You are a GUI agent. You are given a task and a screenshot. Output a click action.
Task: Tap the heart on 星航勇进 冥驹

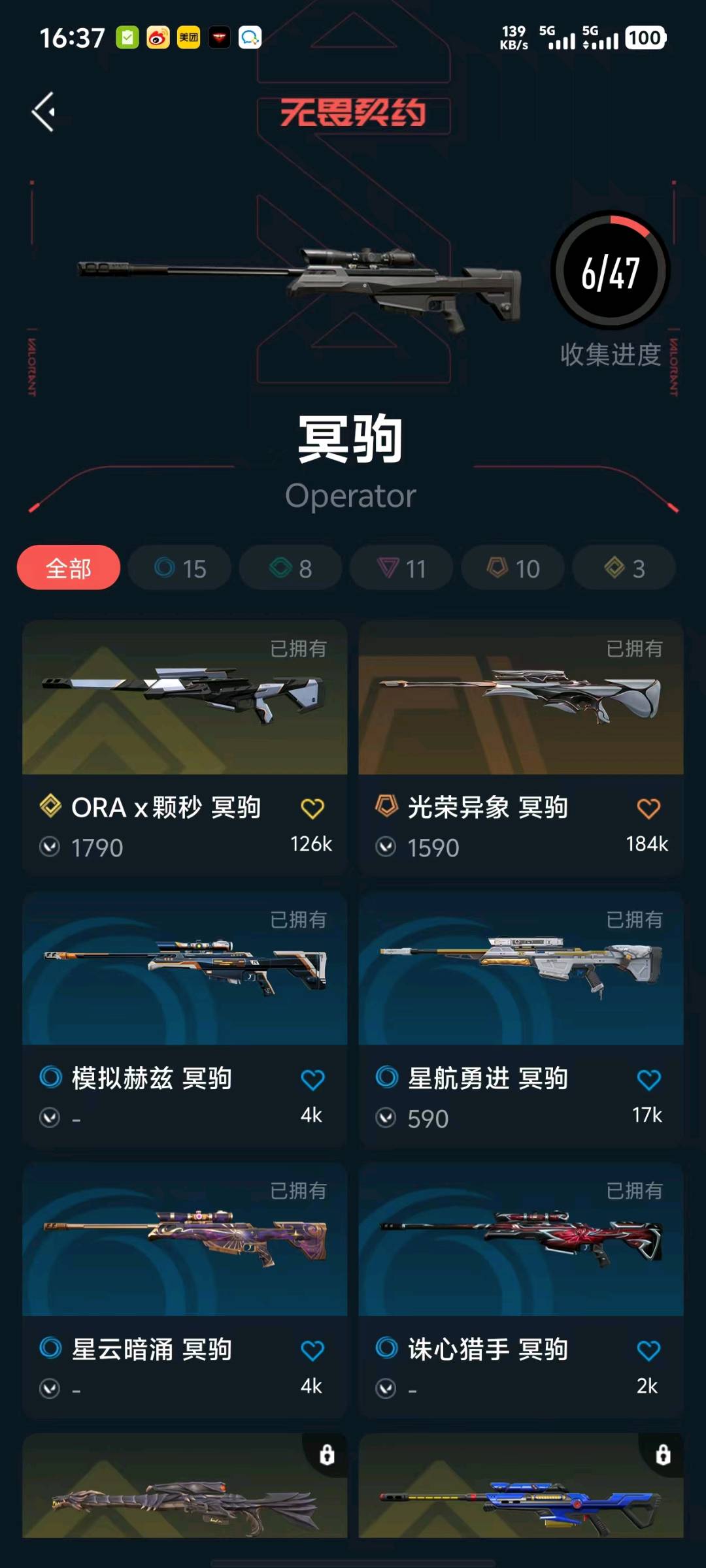pos(648,1080)
